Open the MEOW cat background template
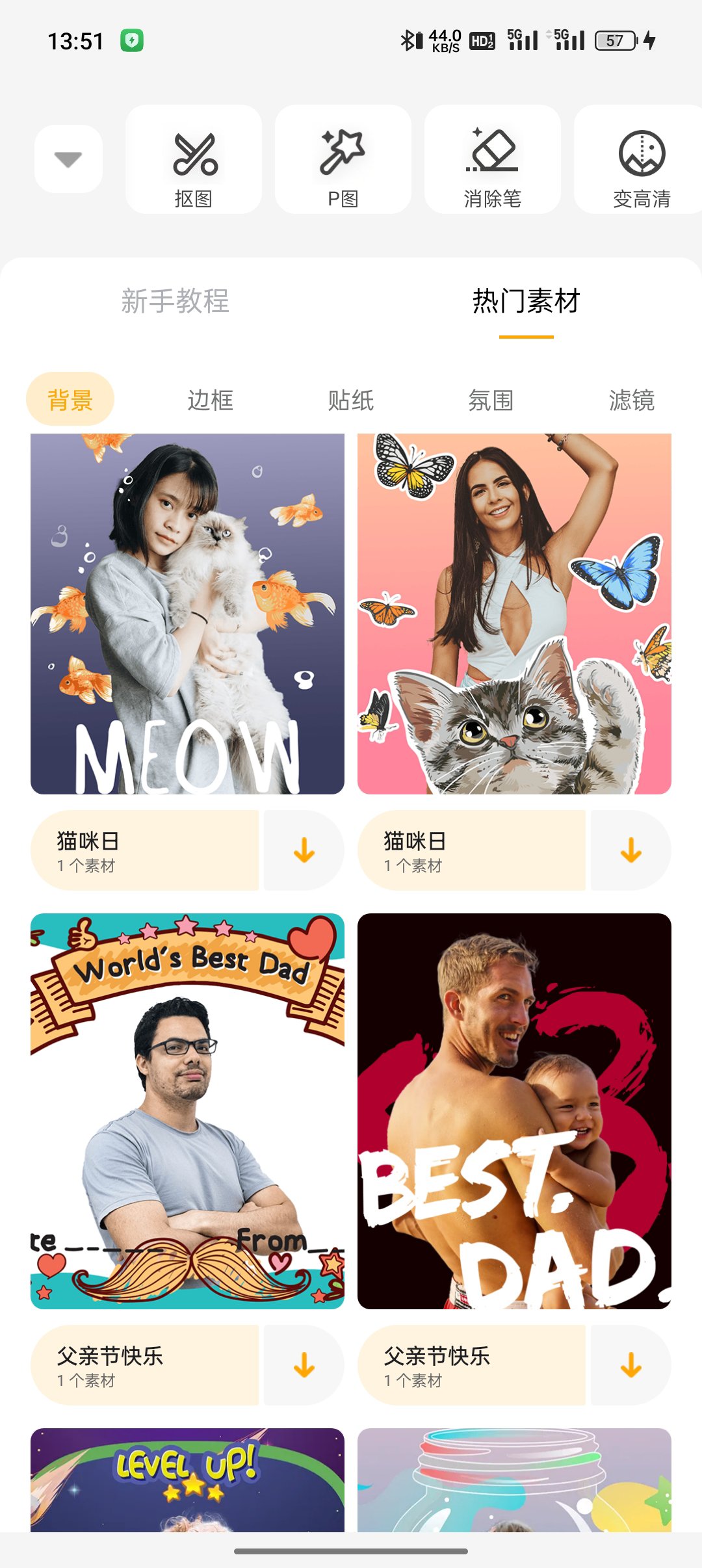This screenshot has width=702, height=1568. [x=187, y=614]
